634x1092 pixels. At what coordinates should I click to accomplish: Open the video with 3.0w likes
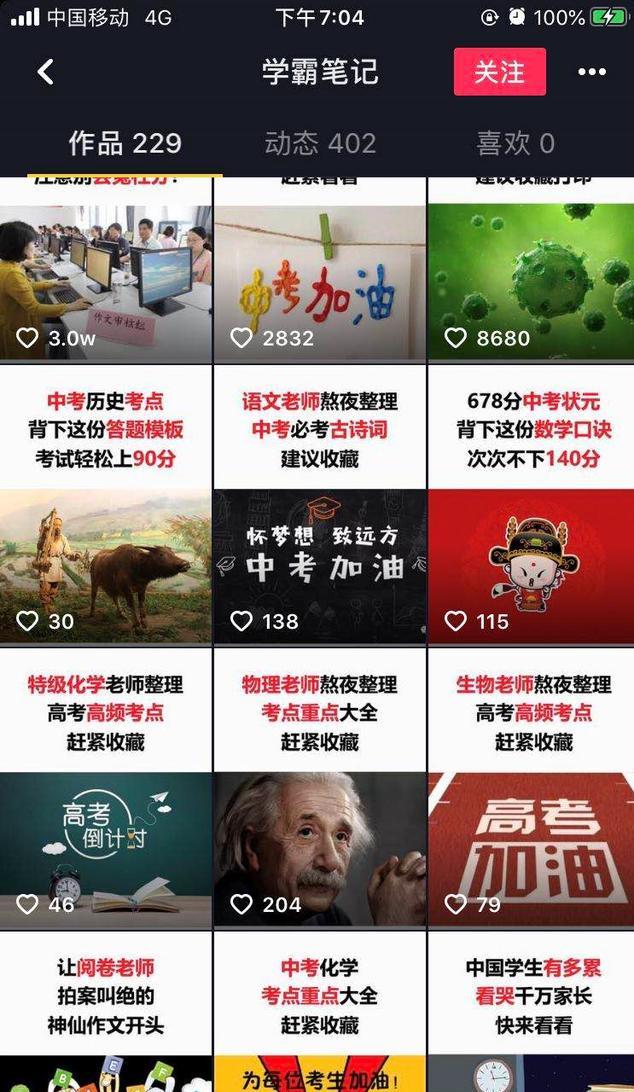click(x=106, y=270)
